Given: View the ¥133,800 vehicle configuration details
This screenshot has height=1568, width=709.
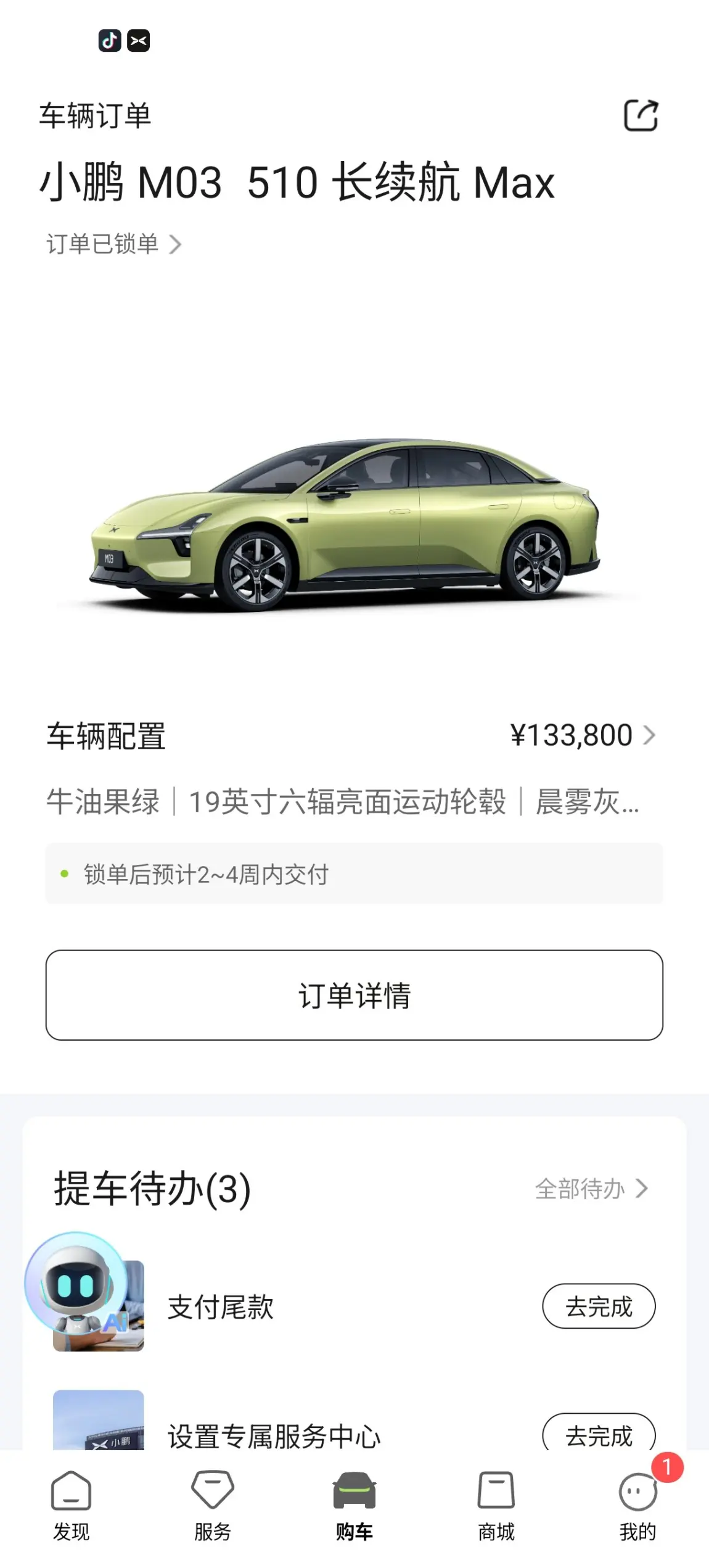Looking at the screenshot, I should click(x=582, y=735).
